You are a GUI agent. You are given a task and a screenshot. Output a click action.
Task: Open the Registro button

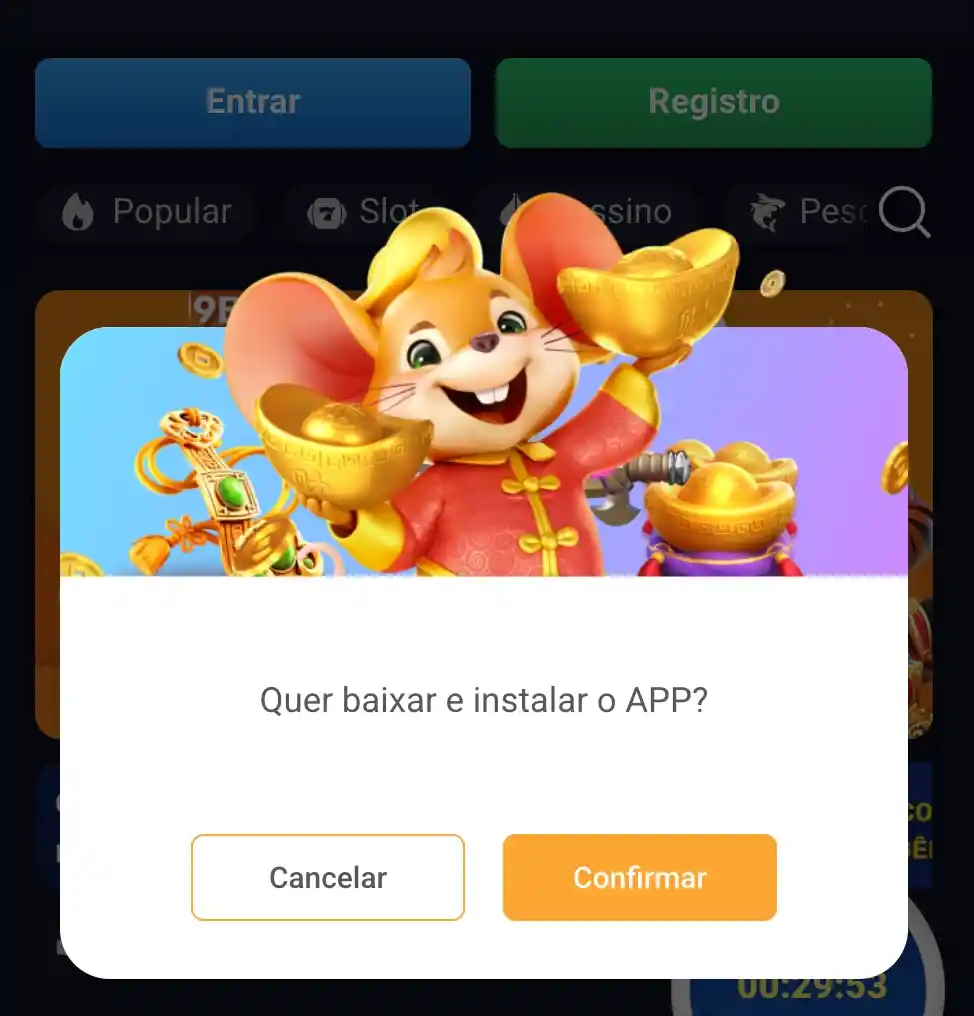click(x=713, y=102)
